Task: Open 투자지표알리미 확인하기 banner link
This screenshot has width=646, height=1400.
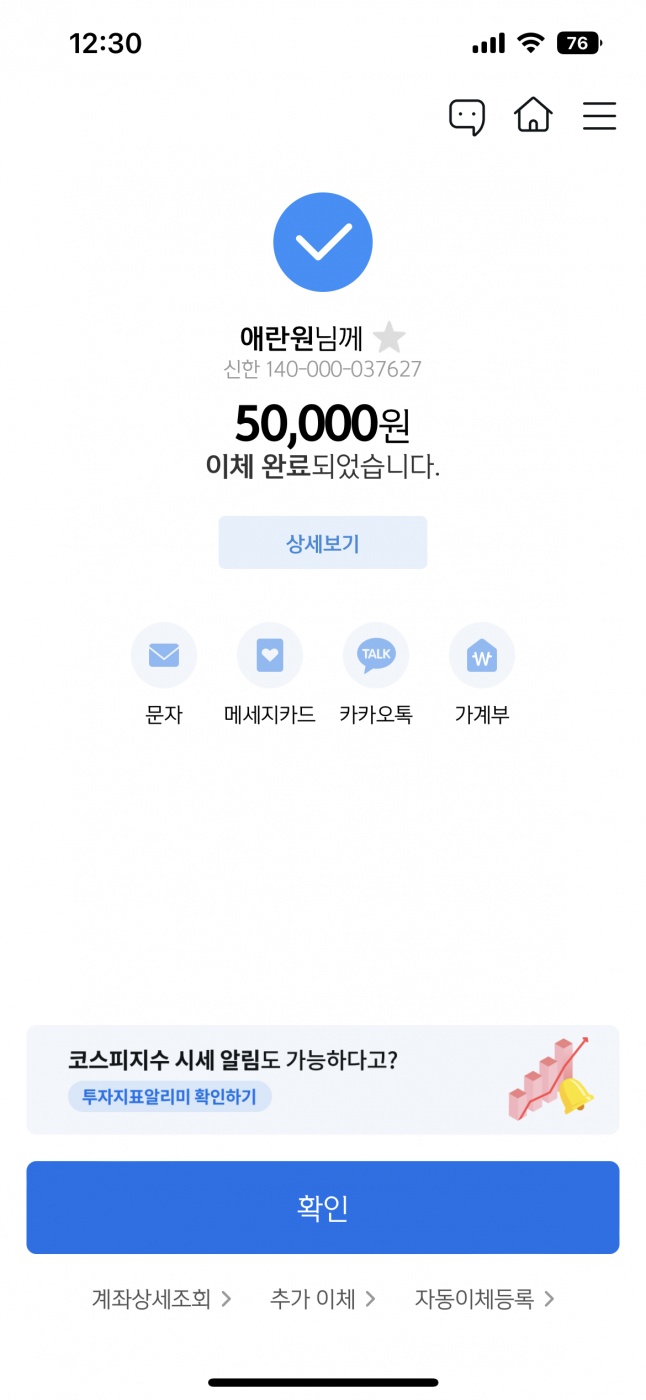Action: (170, 1097)
